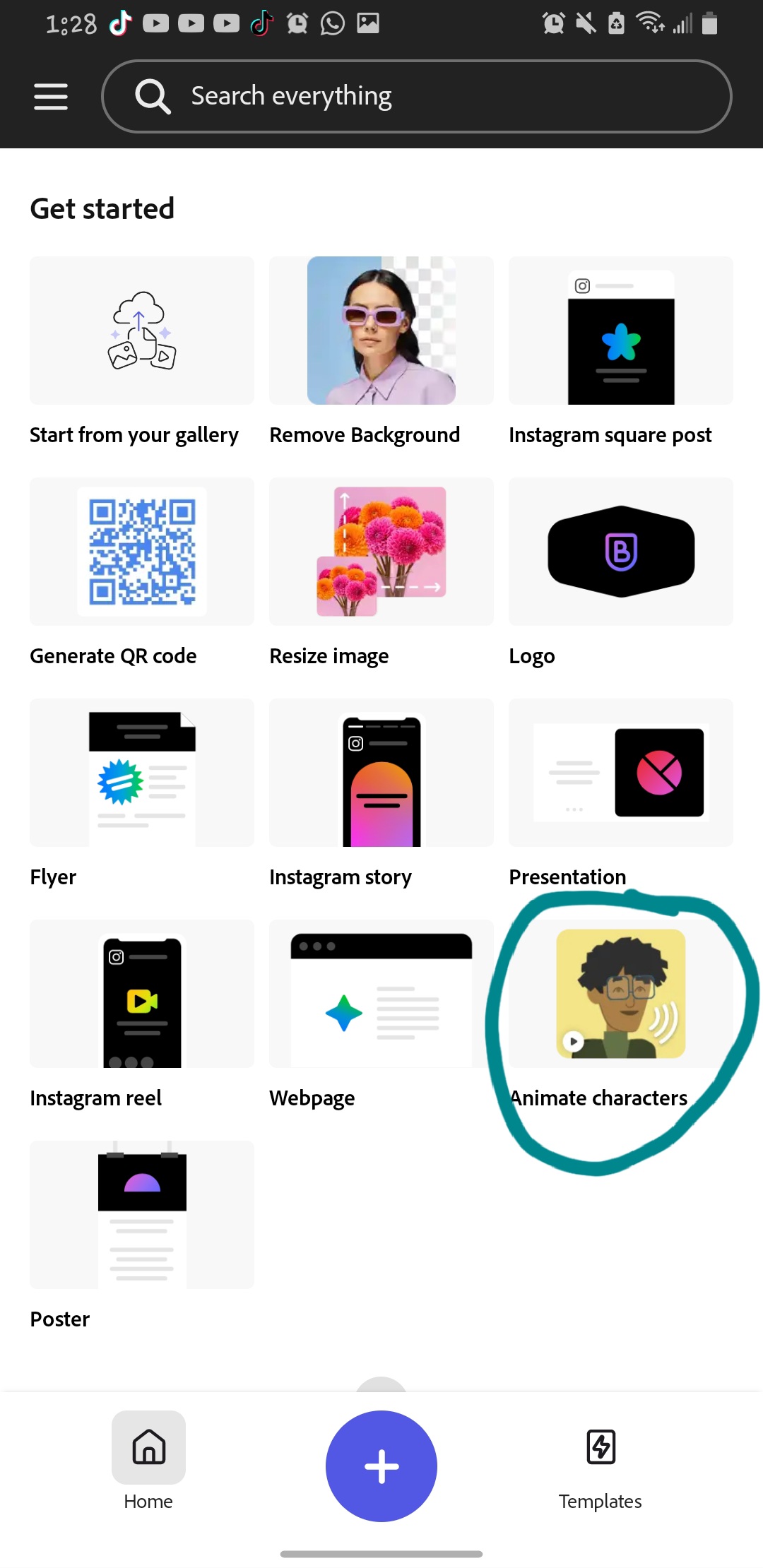Open the hamburger menu
The width and height of the screenshot is (763, 1568).
tap(51, 97)
